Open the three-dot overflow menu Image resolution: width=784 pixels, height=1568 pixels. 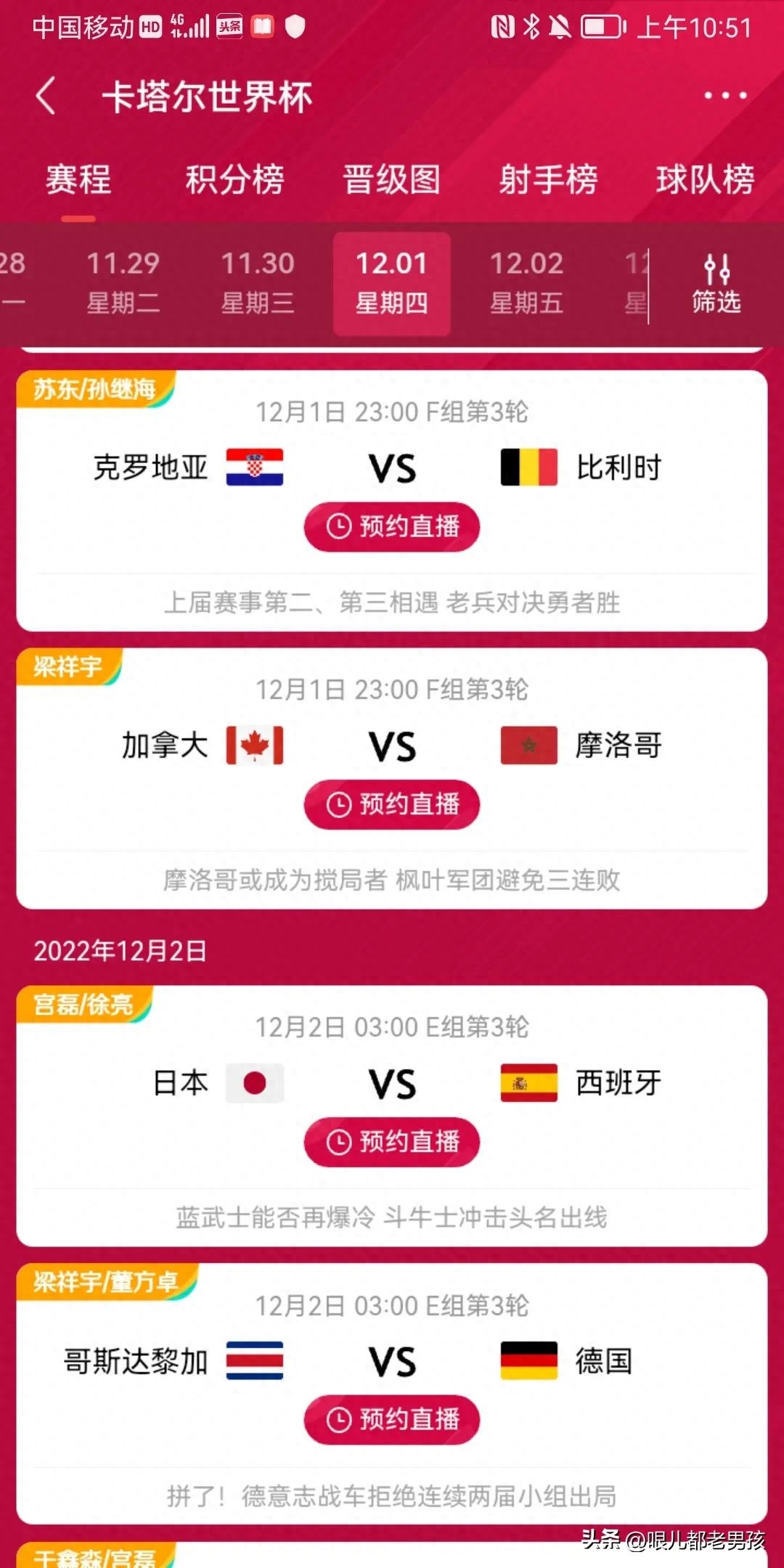click(724, 96)
